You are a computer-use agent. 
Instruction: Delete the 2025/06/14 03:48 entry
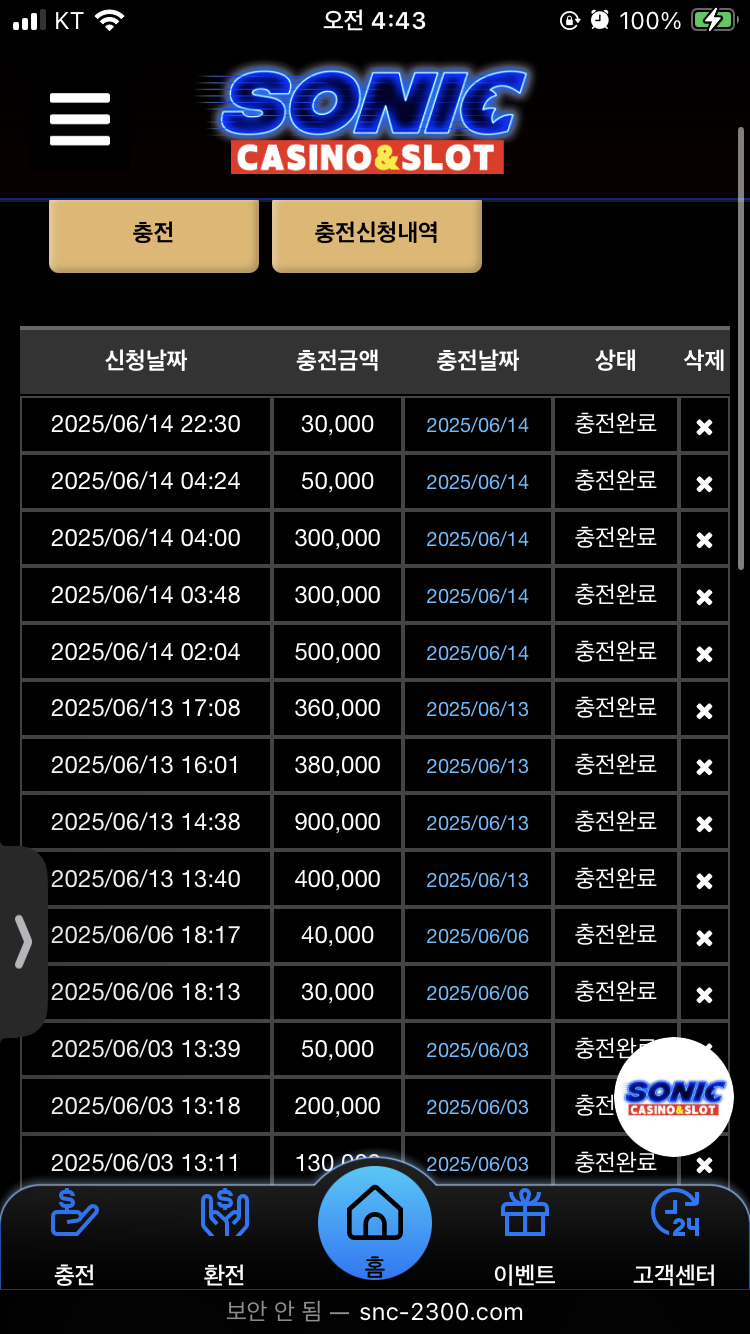click(x=704, y=597)
